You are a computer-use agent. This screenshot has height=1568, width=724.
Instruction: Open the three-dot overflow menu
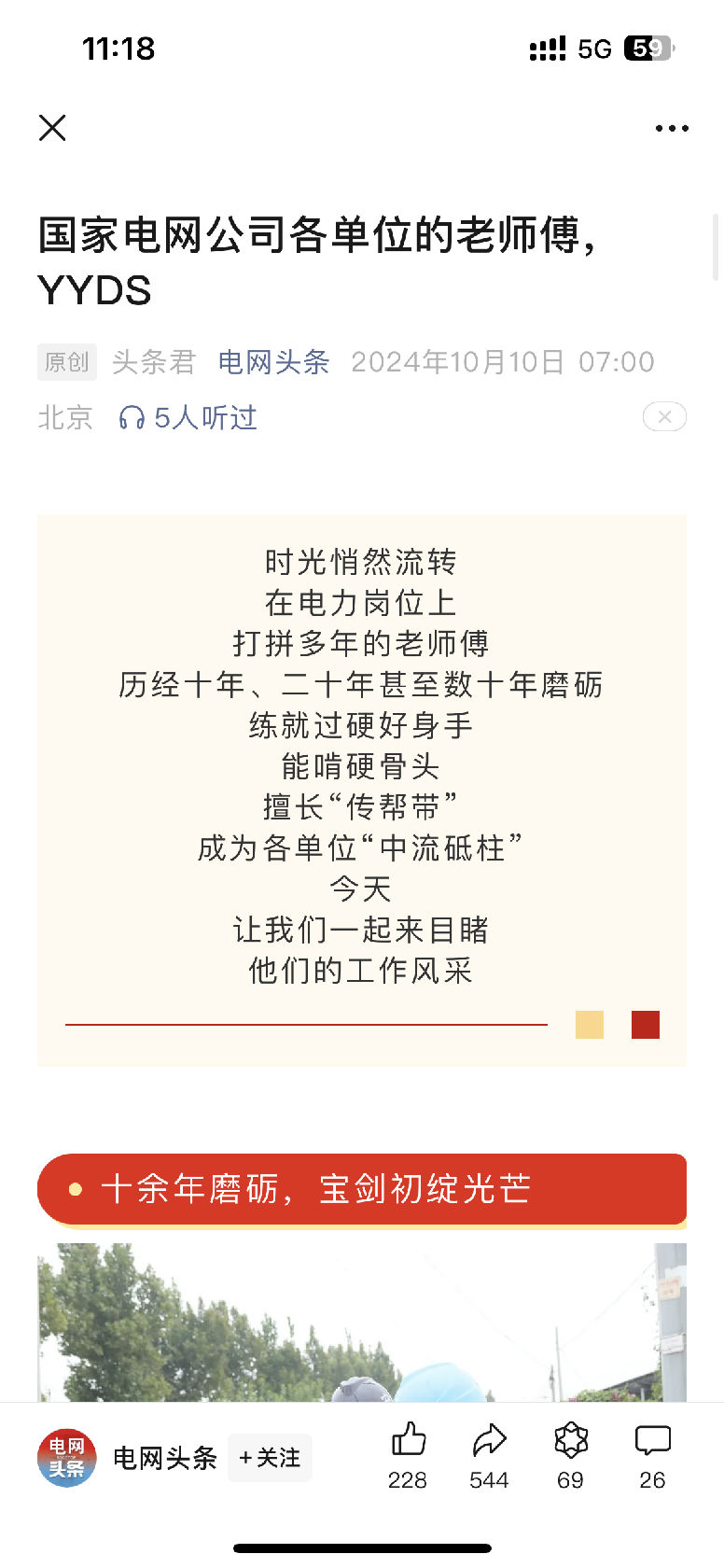click(x=672, y=128)
